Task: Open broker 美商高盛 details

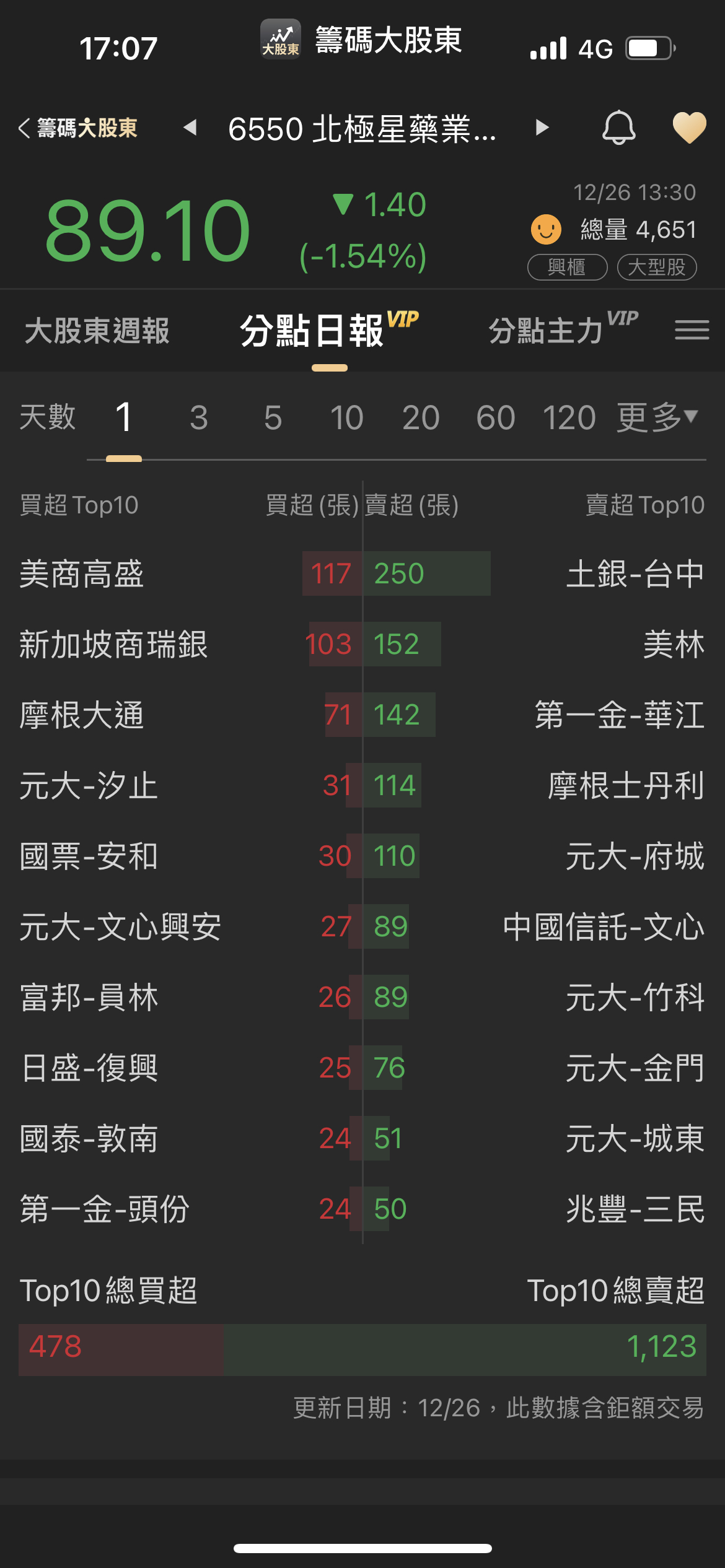Action: tap(82, 574)
